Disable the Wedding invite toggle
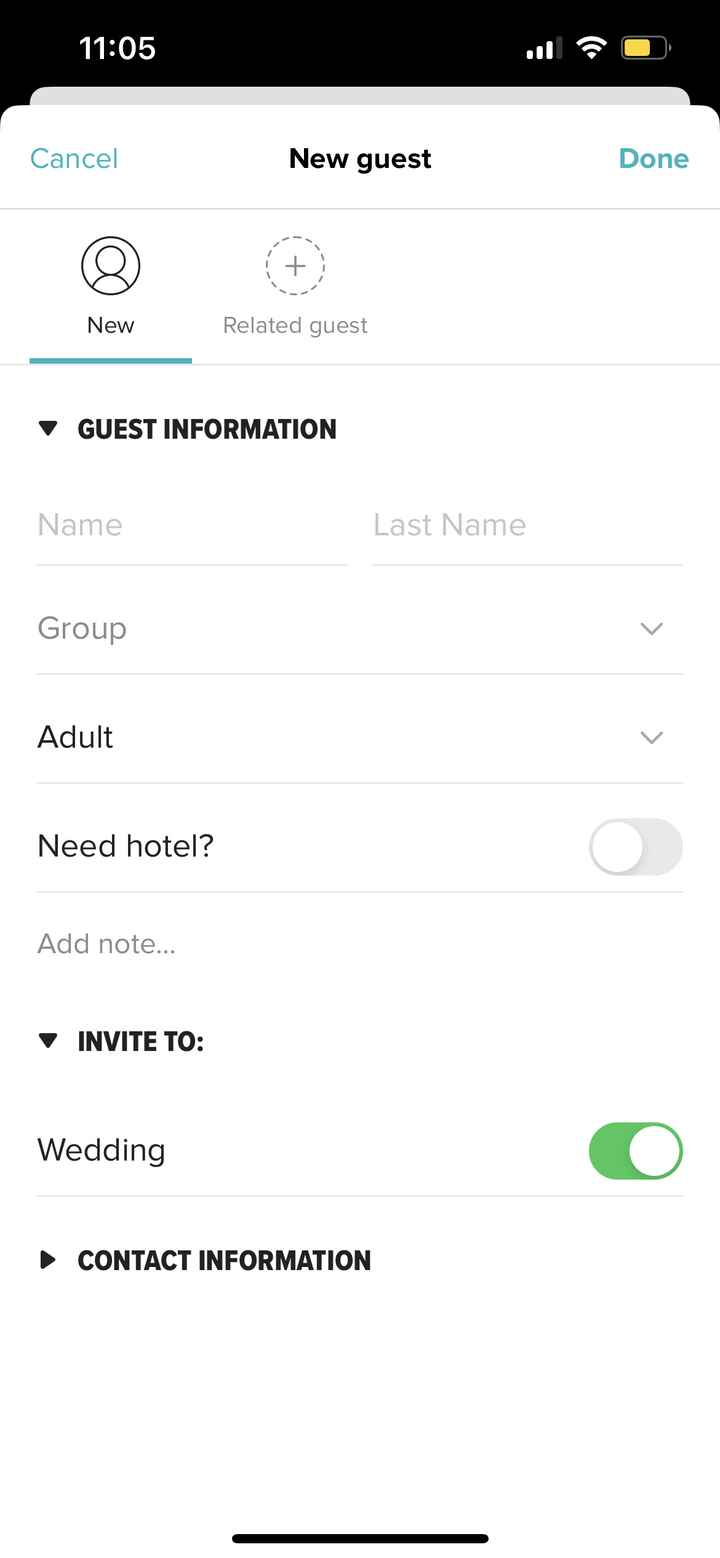This screenshot has height=1558, width=720. tap(635, 1150)
